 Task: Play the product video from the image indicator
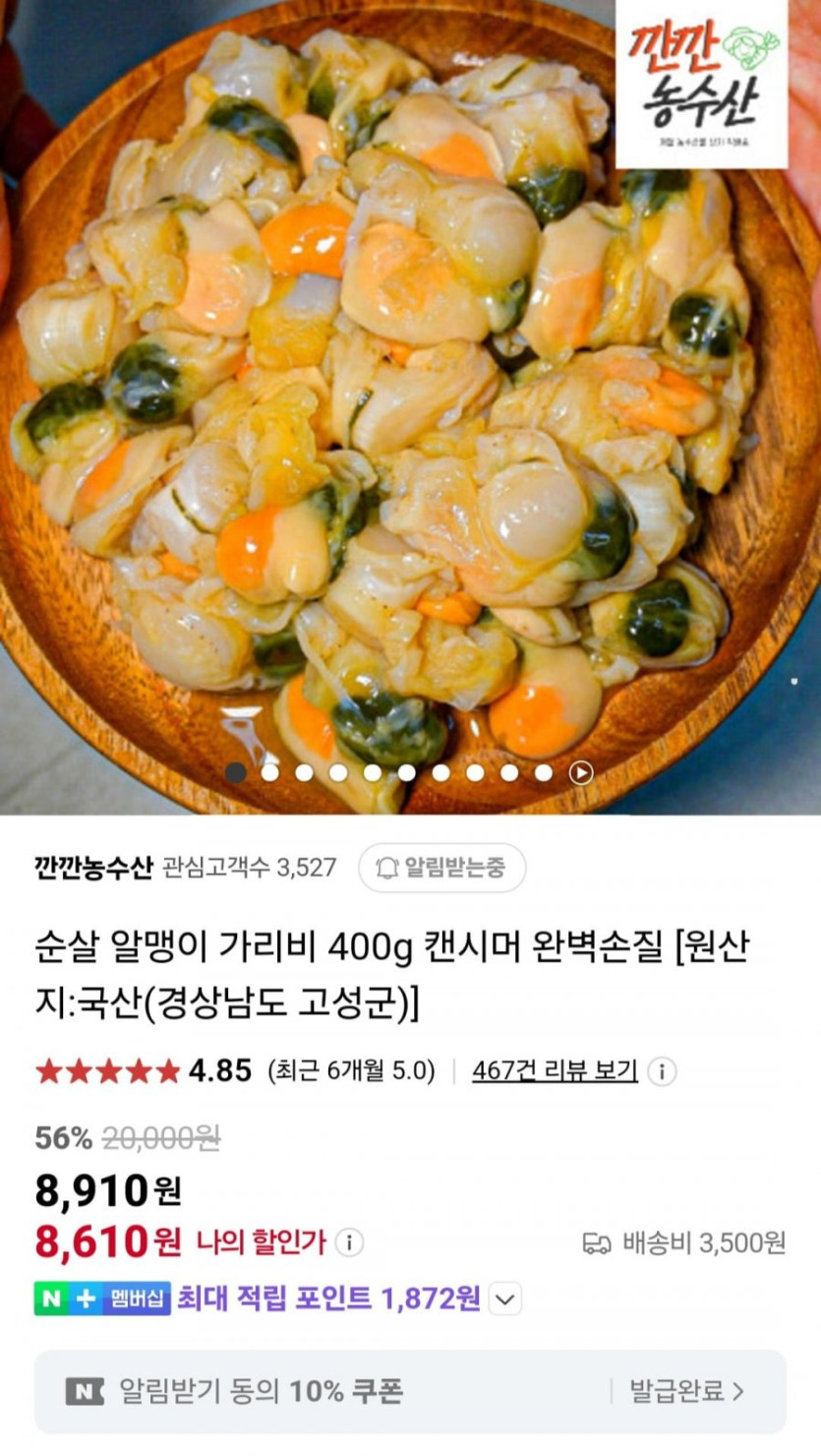(x=581, y=772)
